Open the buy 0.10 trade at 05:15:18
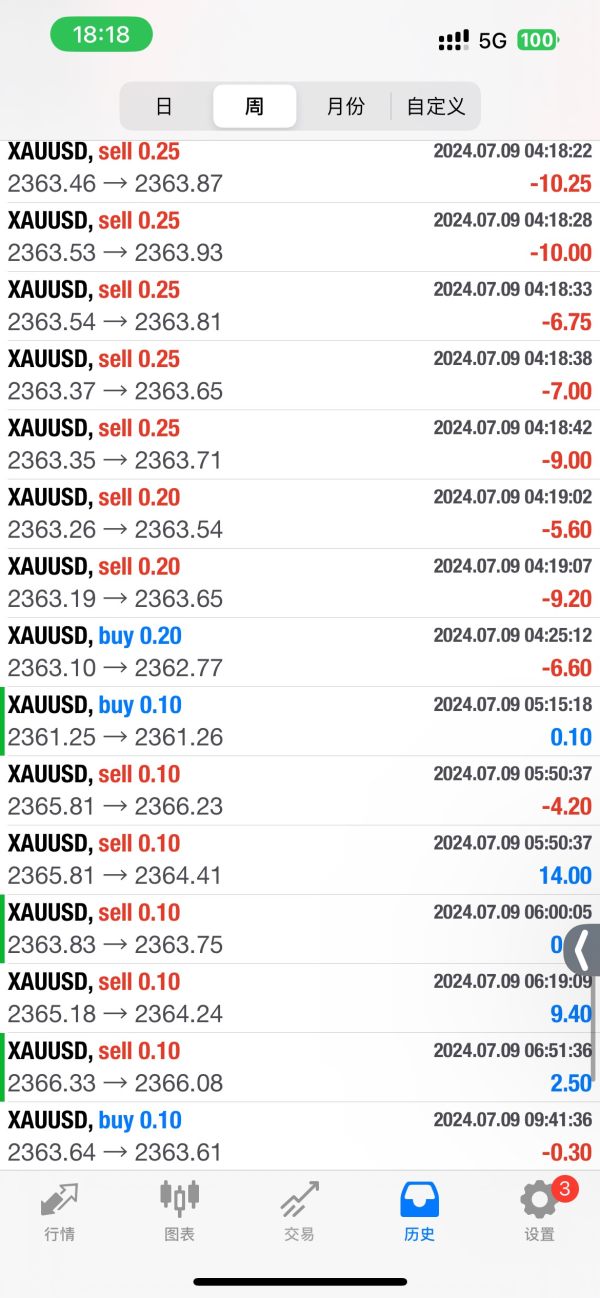 (300, 721)
